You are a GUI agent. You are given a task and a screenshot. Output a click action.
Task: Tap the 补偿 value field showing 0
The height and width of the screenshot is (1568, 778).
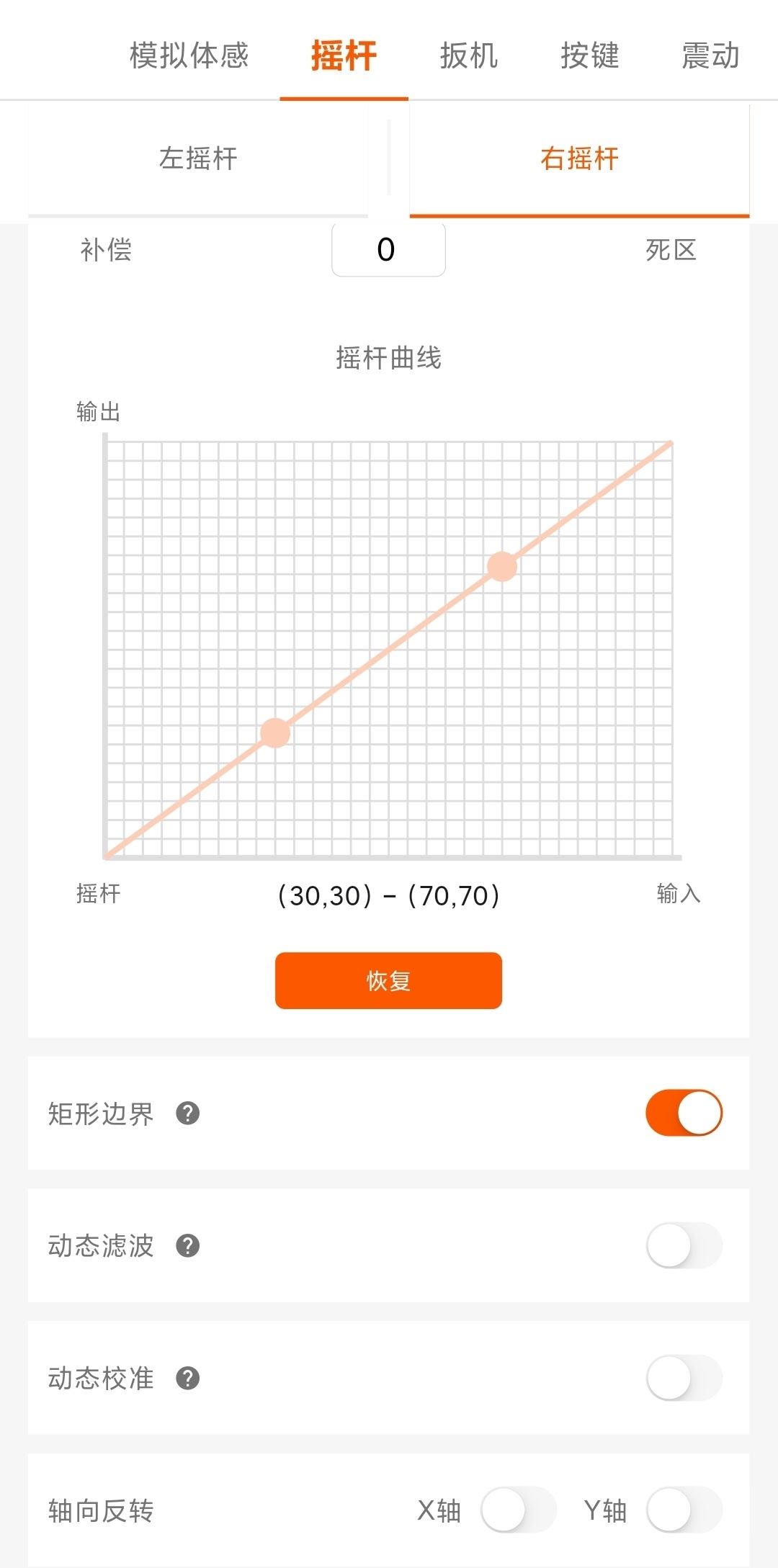(x=388, y=250)
